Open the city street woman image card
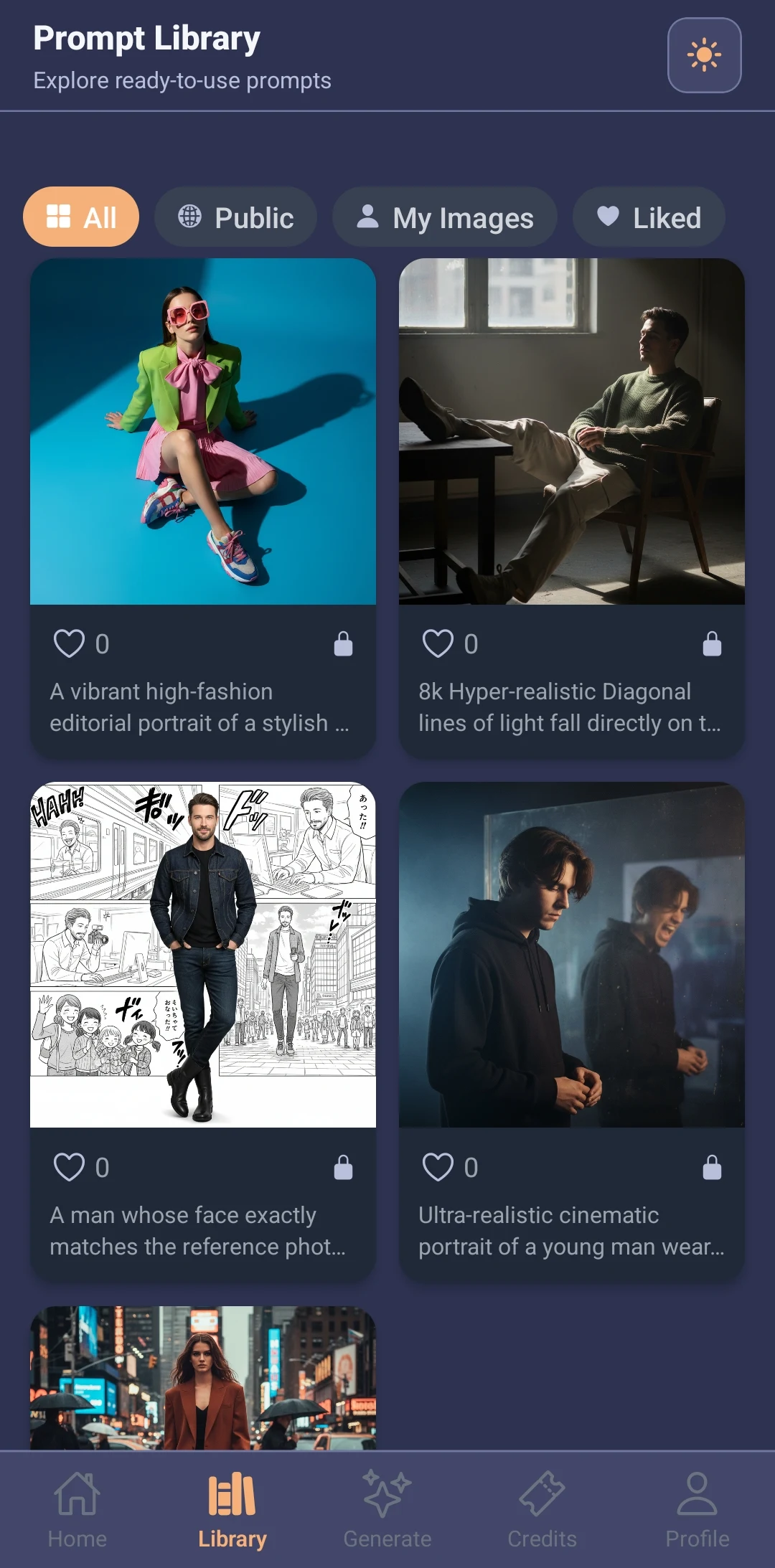This screenshot has height=1568, width=775. coord(203,1378)
